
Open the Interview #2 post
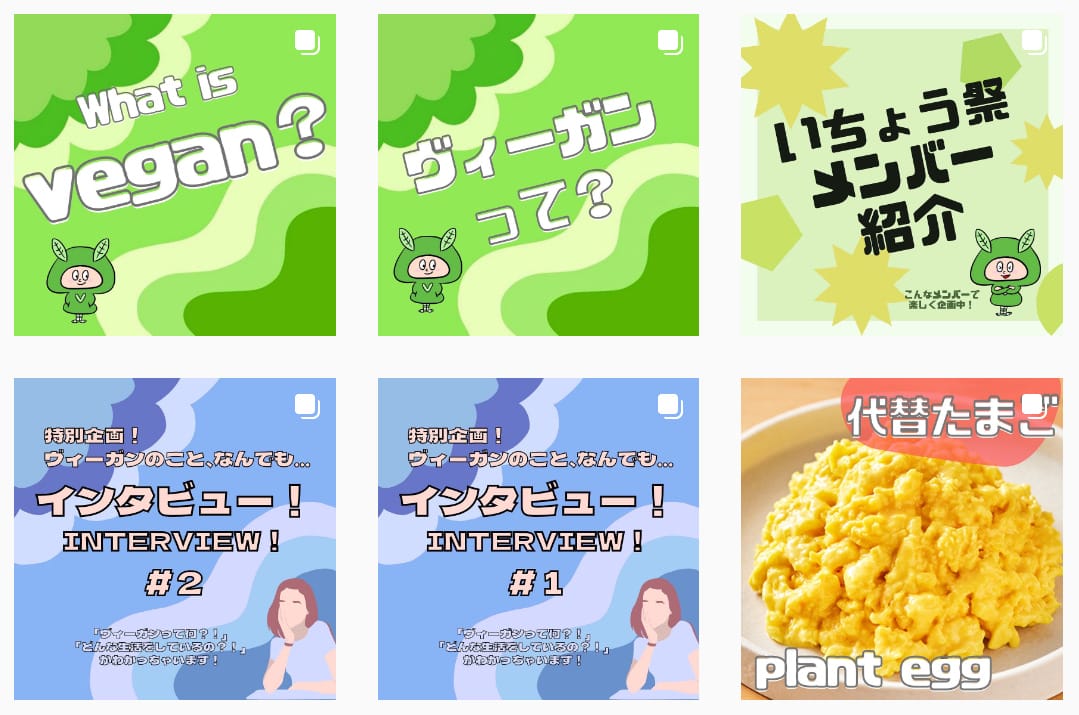pos(175,538)
